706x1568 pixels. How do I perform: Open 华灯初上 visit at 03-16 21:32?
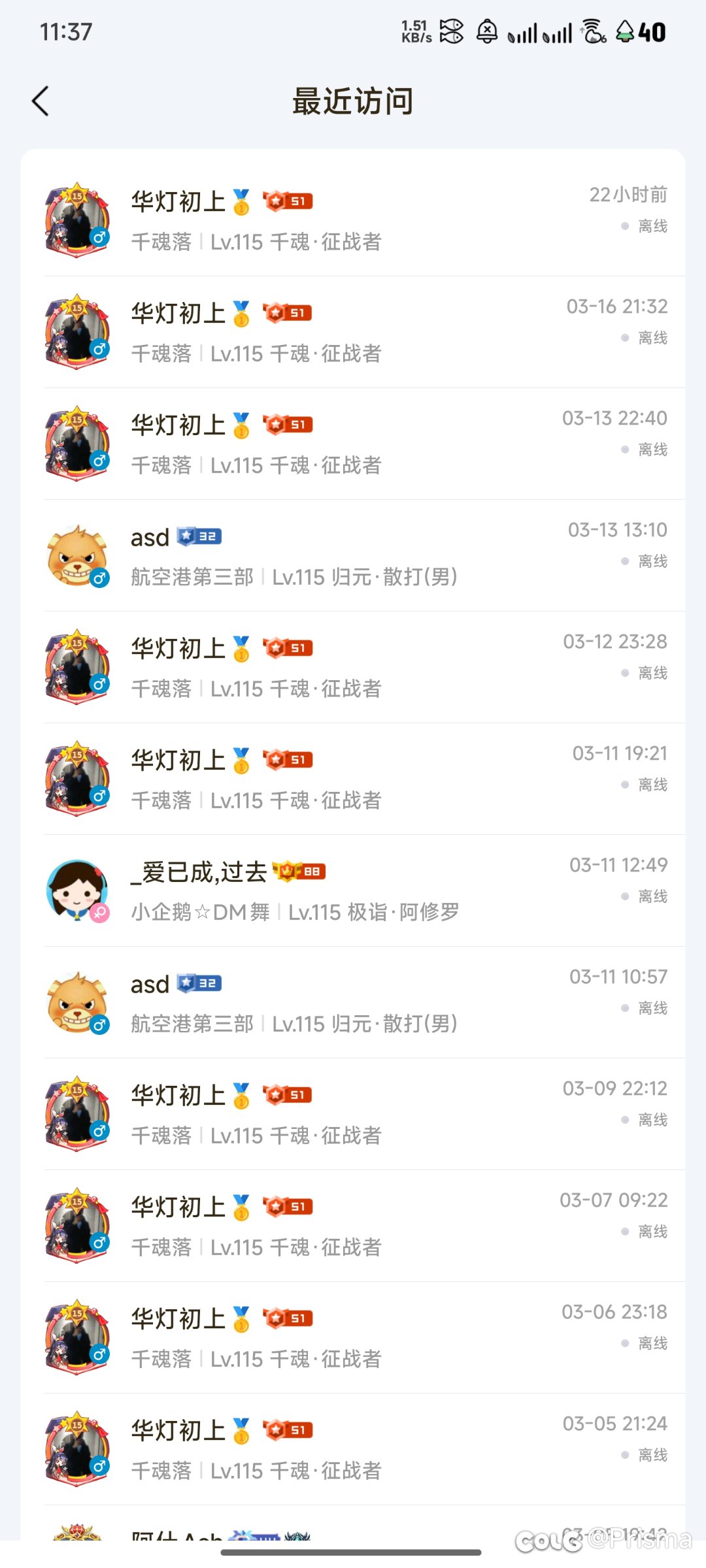click(x=353, y=333)
